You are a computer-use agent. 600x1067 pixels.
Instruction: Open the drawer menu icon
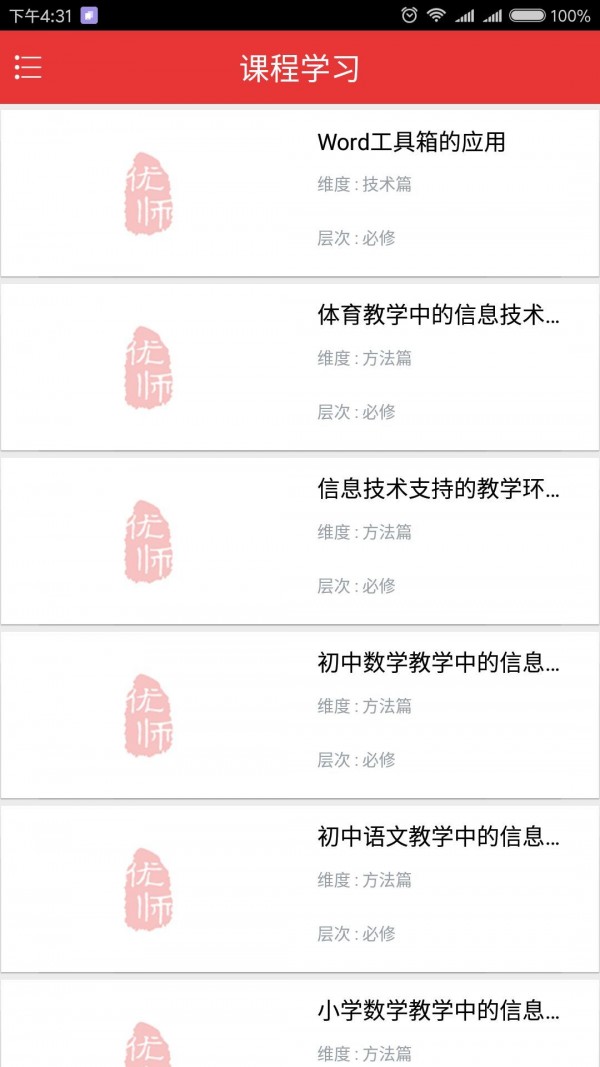(28, 67)
